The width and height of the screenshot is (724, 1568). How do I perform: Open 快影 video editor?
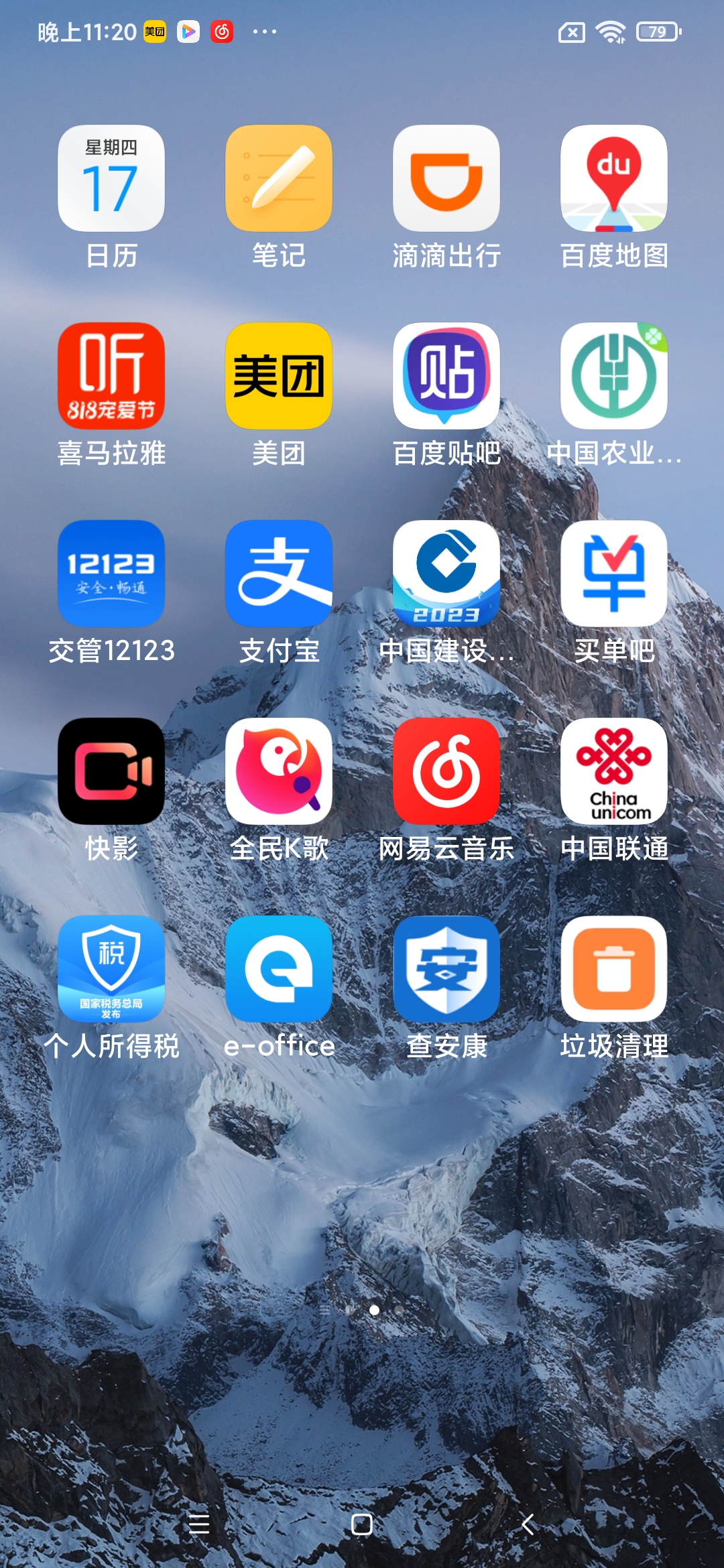[x=111, y=771]
